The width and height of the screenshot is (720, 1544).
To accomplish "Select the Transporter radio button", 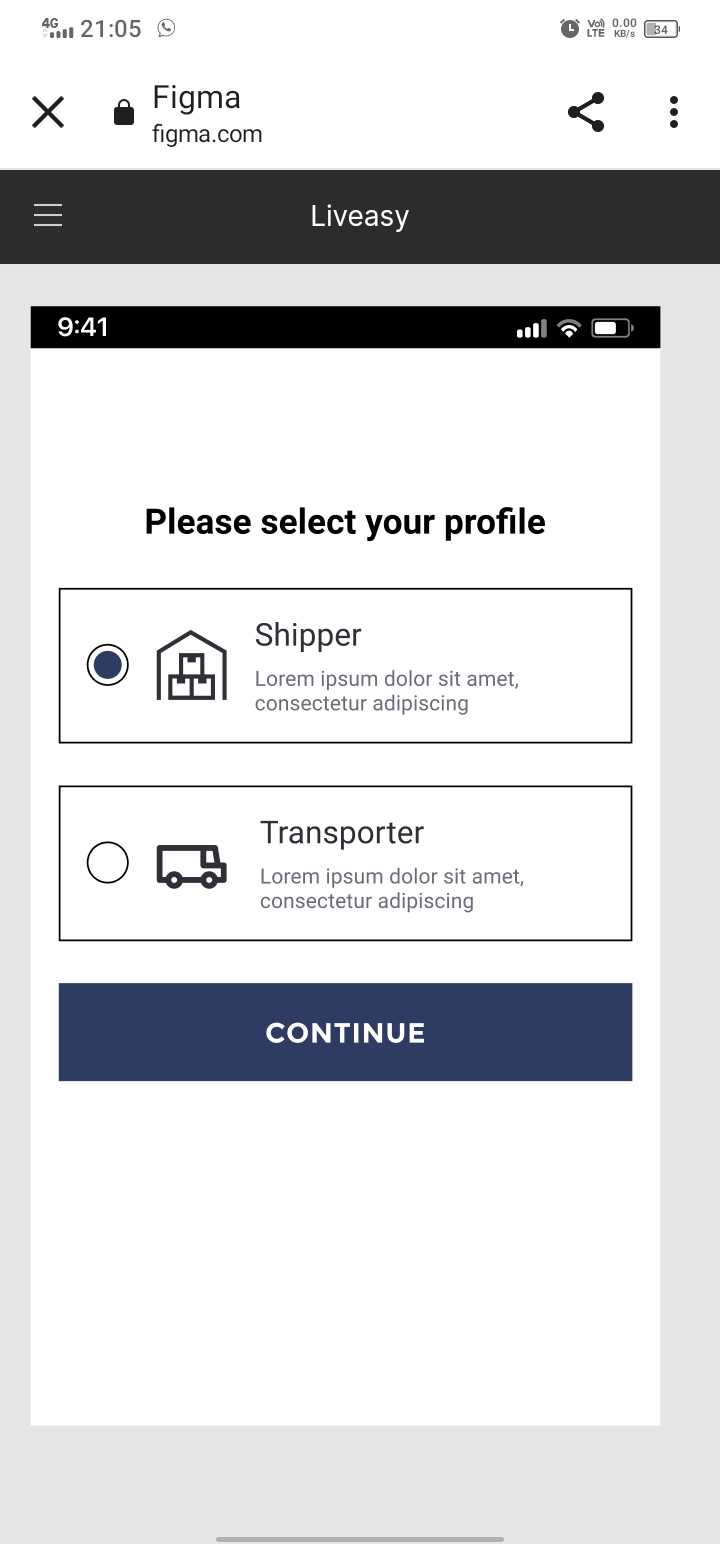I will coord(108,863).
